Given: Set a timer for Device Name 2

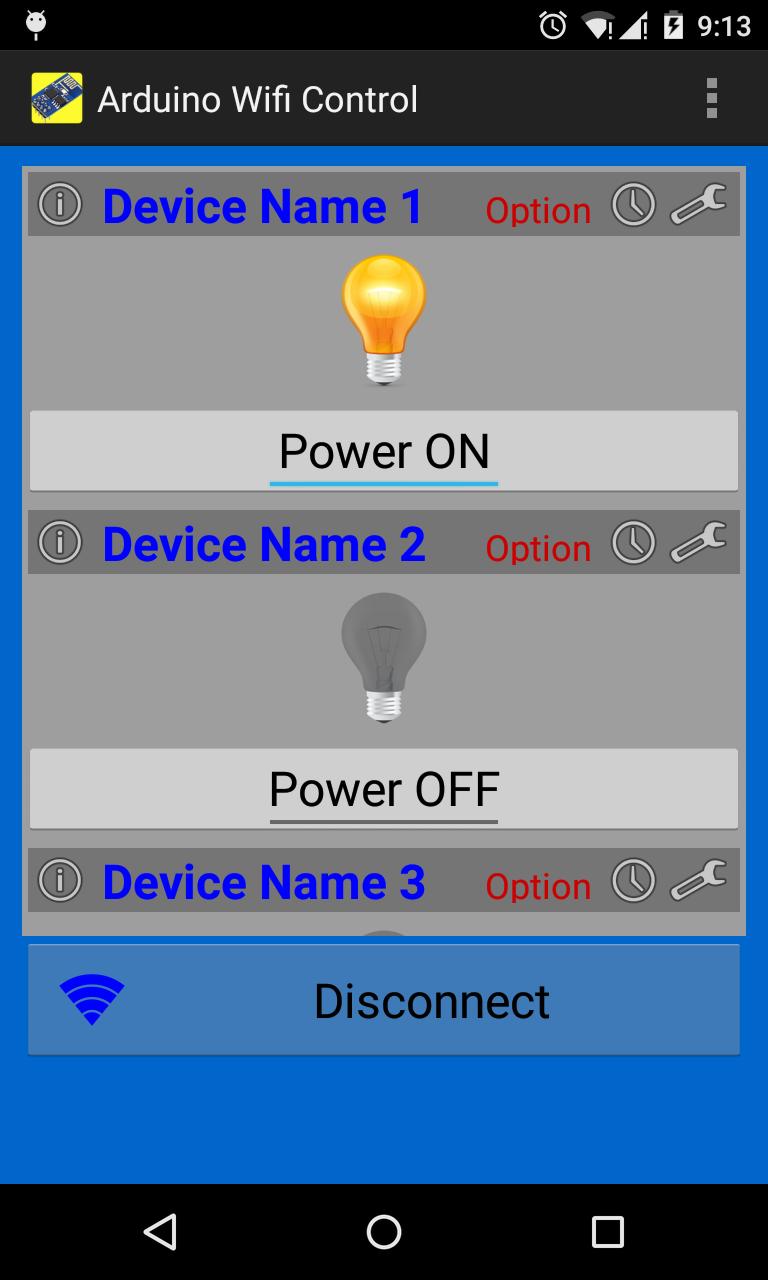Looking at the screenshot, I should (x=633, y=542).
